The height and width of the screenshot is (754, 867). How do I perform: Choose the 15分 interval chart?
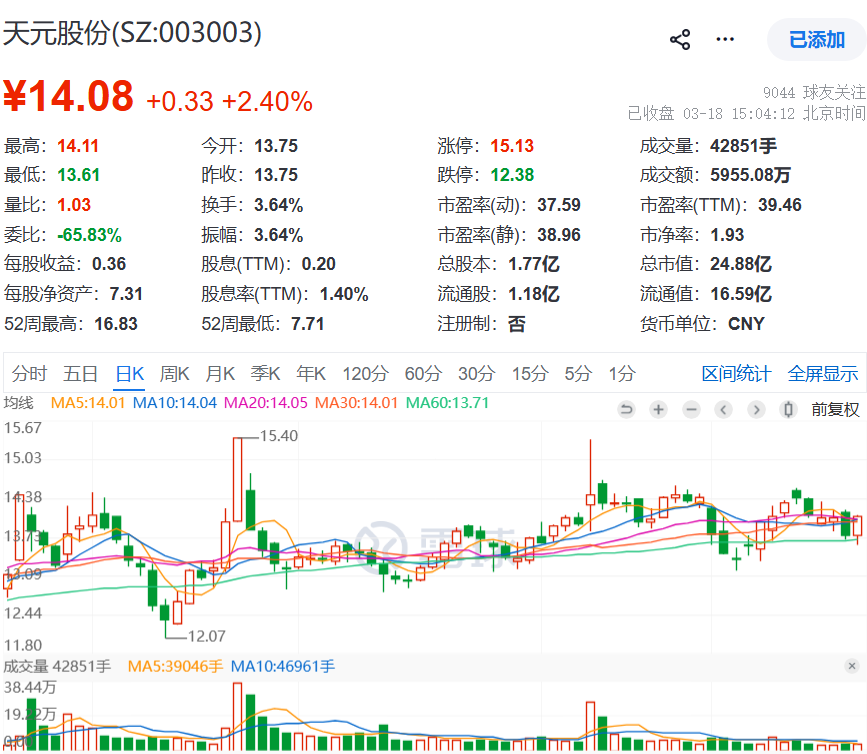click(530, 374)
